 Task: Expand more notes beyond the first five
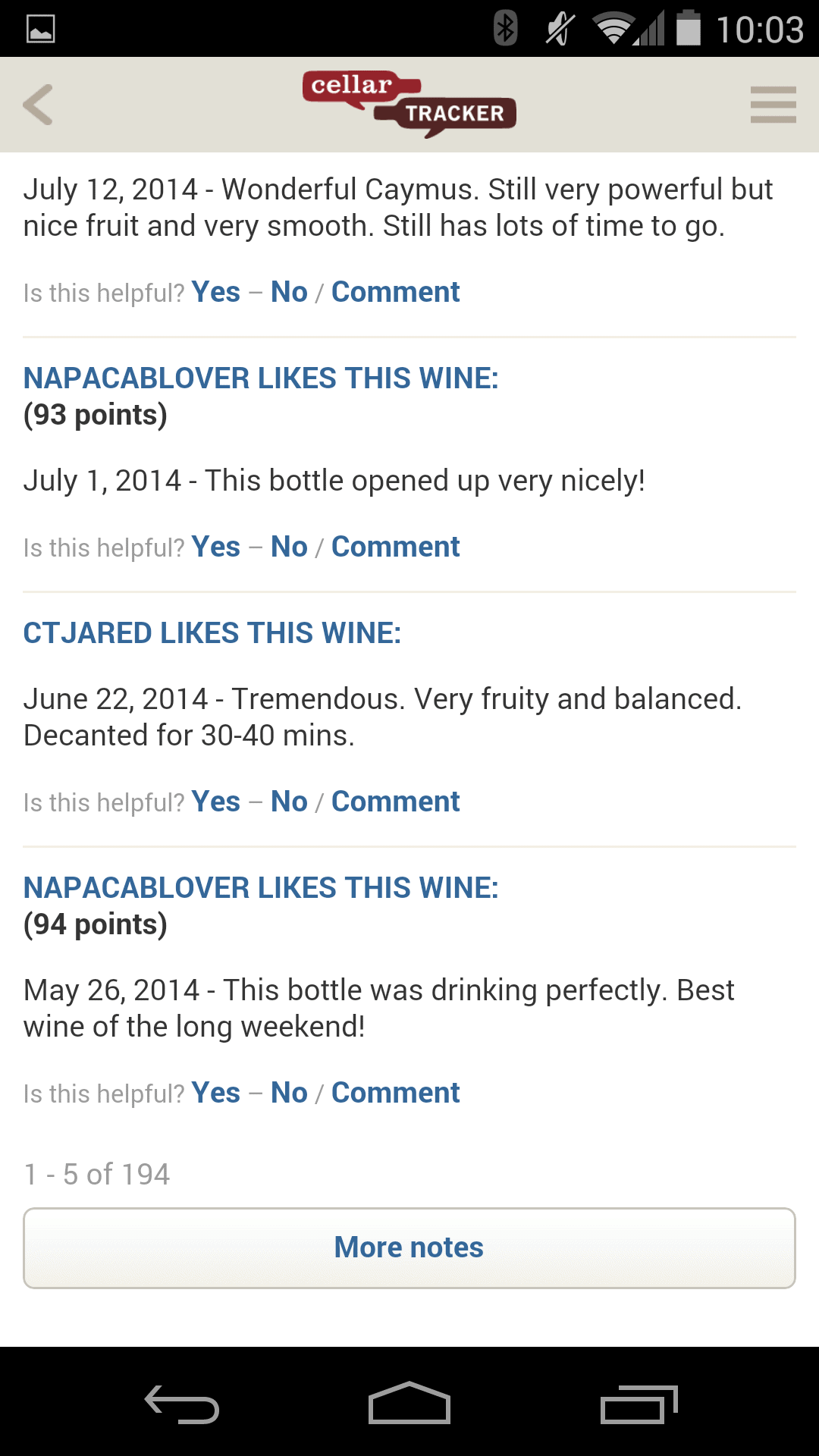pyautogui.click(x=409, y=1246)
